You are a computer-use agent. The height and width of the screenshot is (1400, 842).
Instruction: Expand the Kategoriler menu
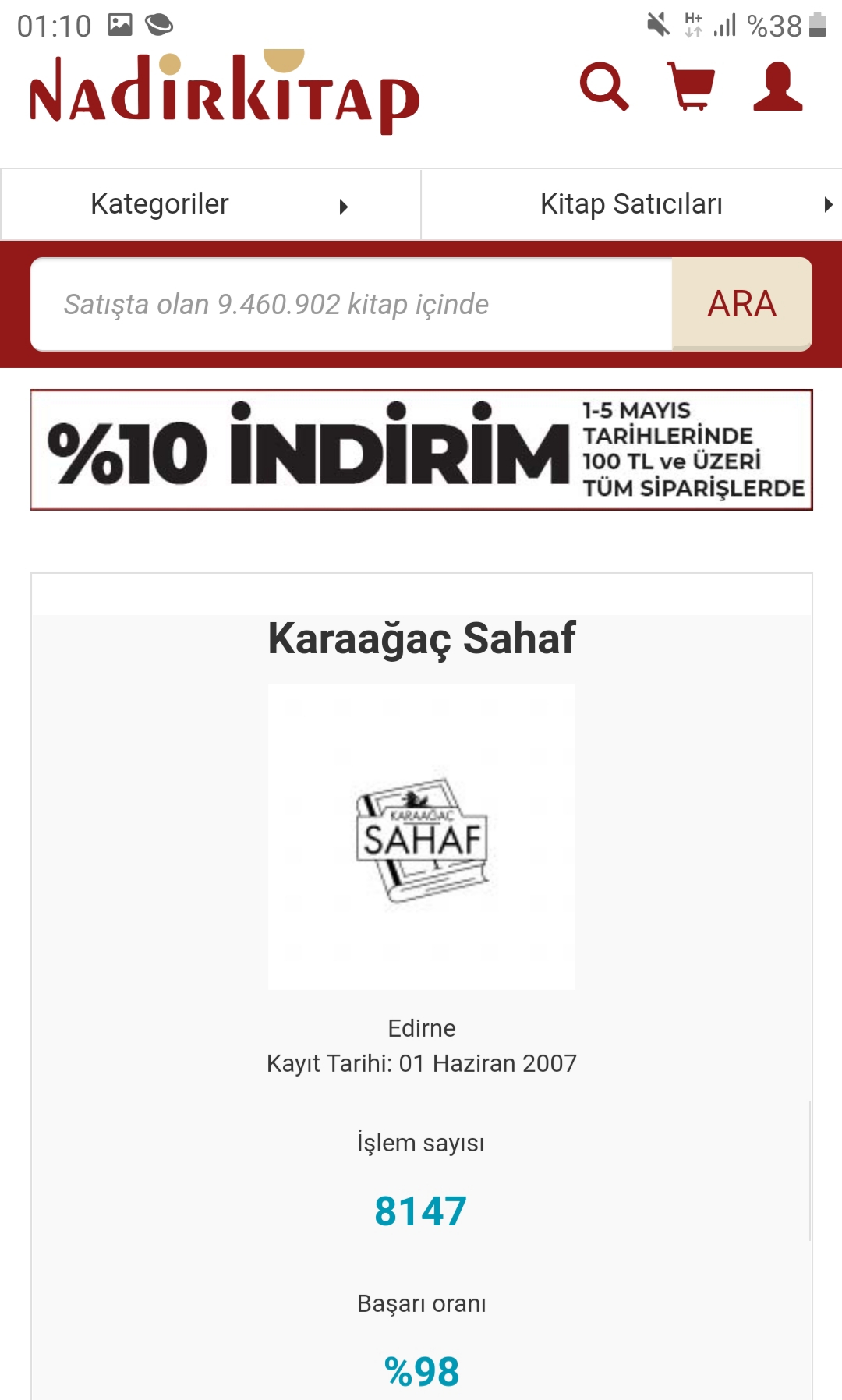tap(211, 204)
